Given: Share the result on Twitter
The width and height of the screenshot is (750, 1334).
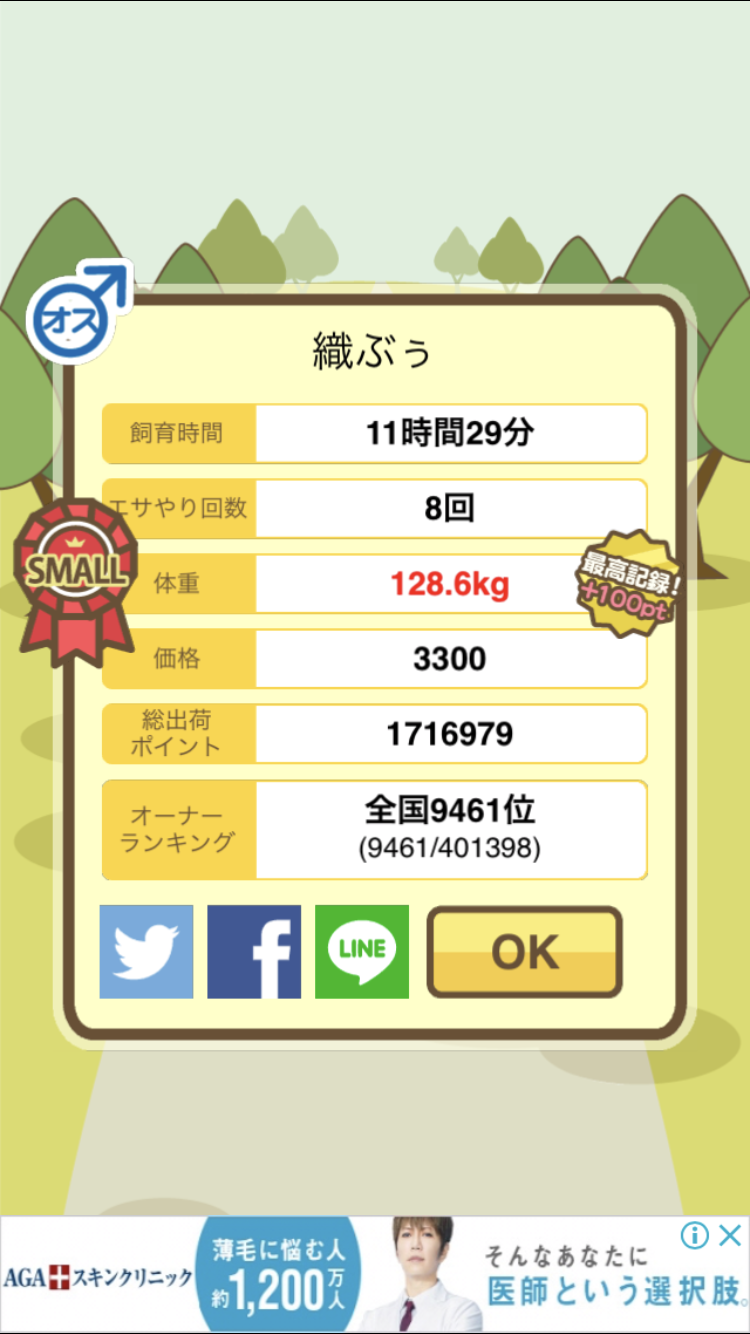Looking at the screenshot, I should tap(146, 952).
